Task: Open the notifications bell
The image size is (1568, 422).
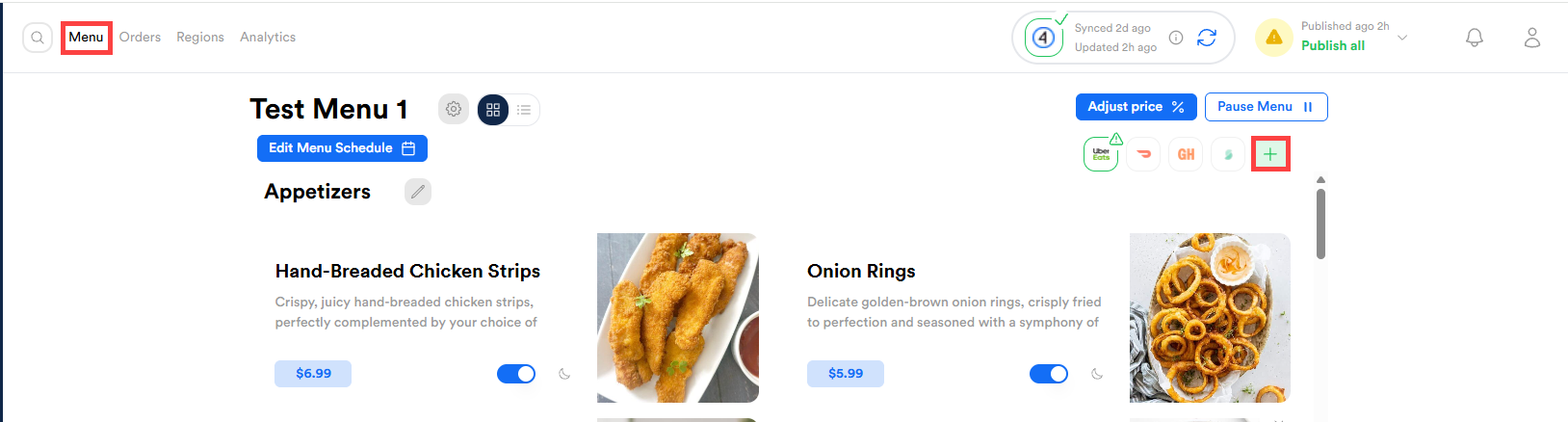Action: click(1474, 38)
